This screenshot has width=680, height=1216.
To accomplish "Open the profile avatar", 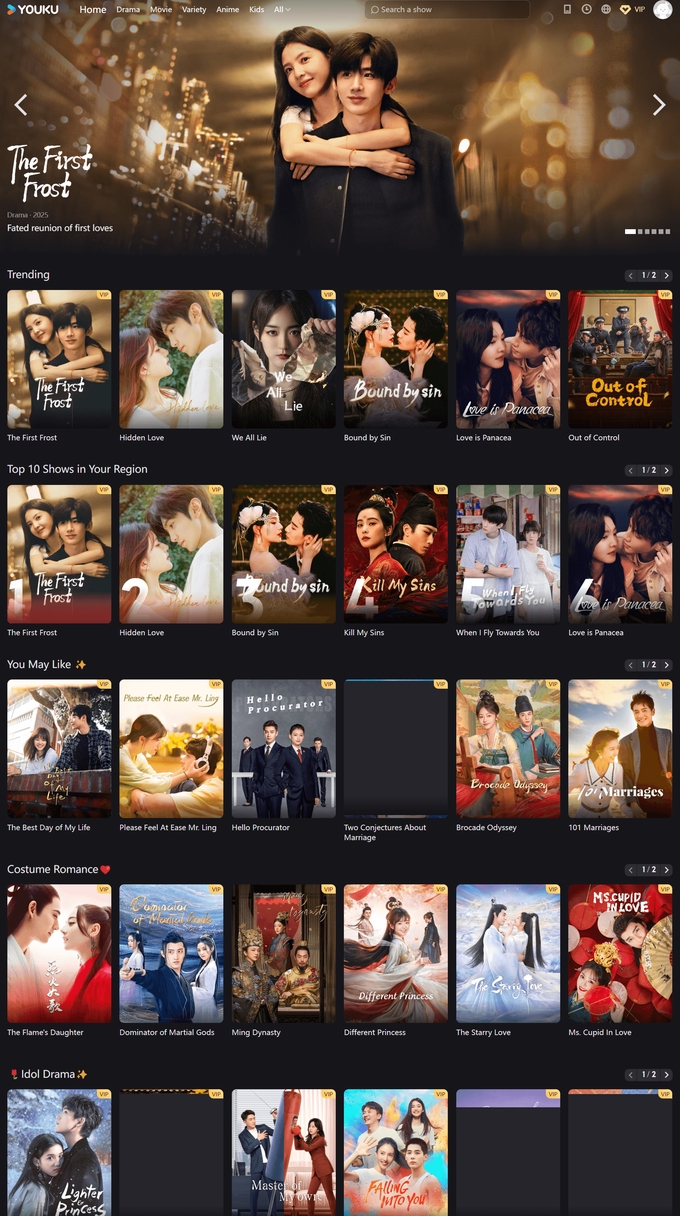I will (x=662, y=10).
